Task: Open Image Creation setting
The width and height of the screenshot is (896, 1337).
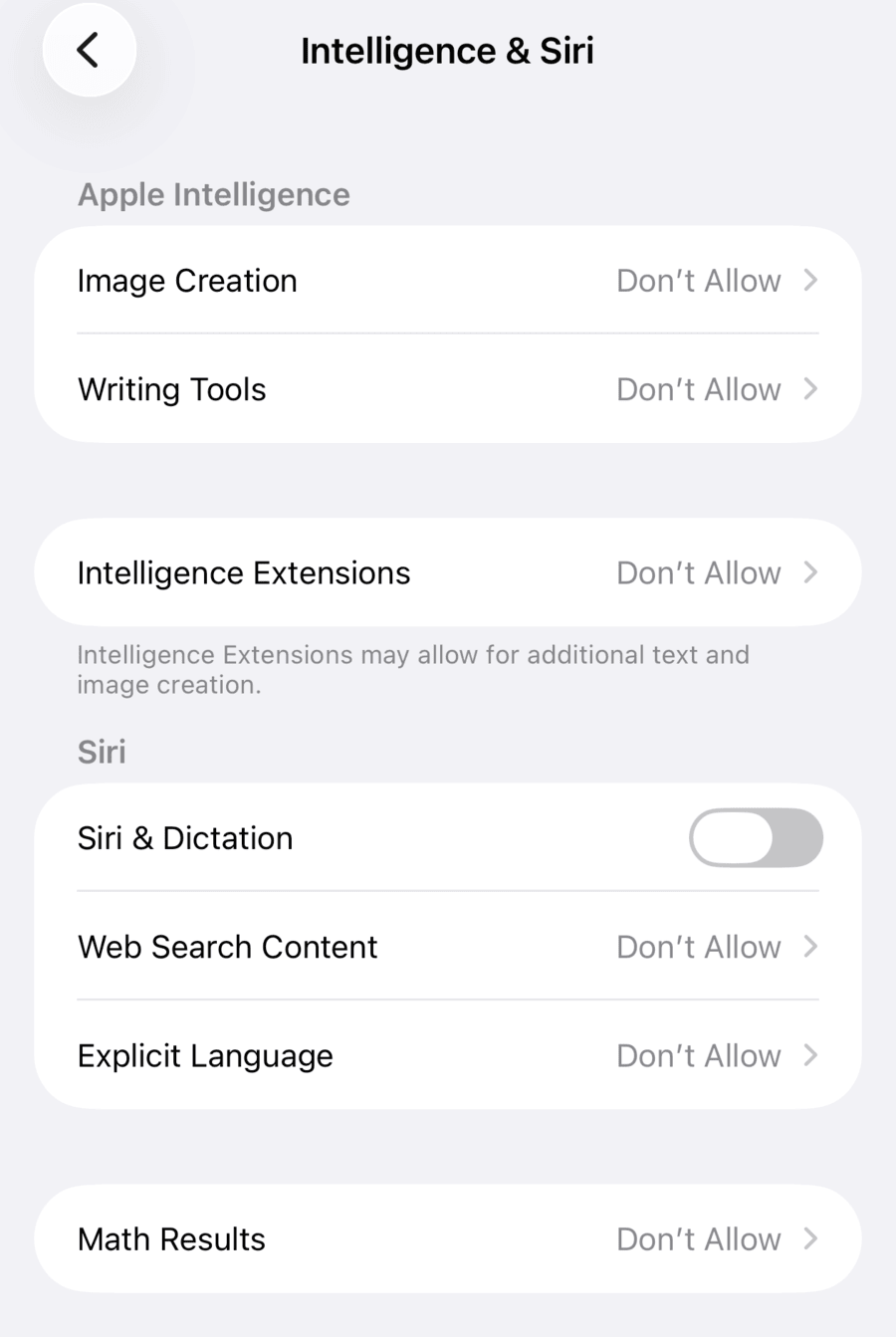Action: (x=448, y=281)
